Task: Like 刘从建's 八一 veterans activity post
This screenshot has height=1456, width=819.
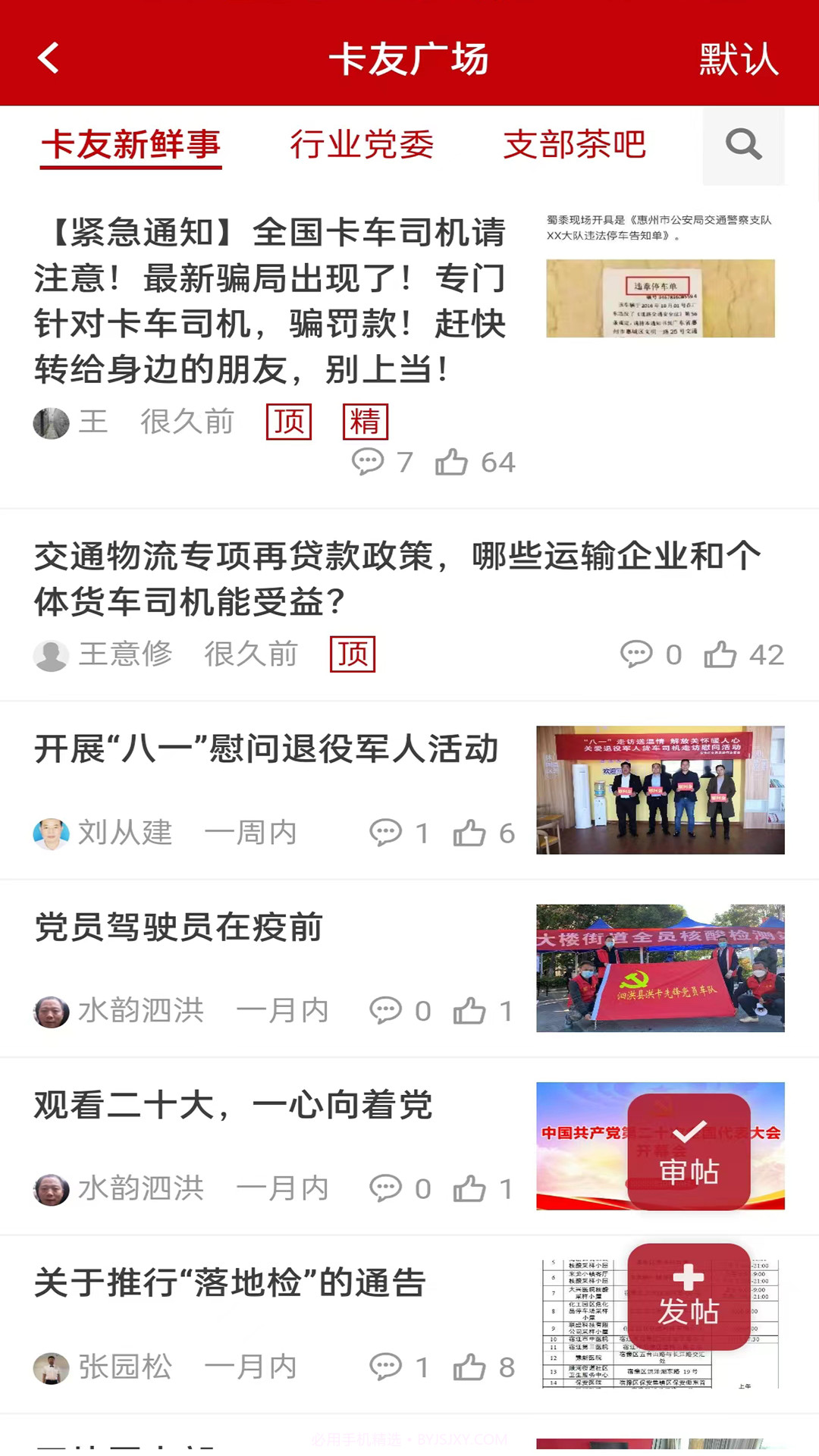Action: click(472, 832)
